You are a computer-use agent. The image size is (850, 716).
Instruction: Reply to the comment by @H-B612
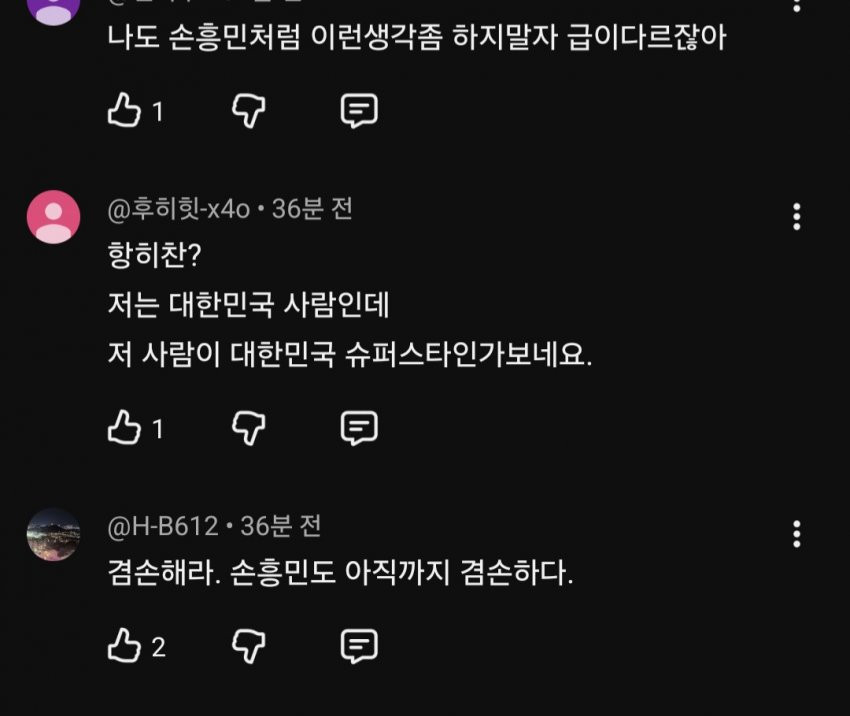coord(359,647)
